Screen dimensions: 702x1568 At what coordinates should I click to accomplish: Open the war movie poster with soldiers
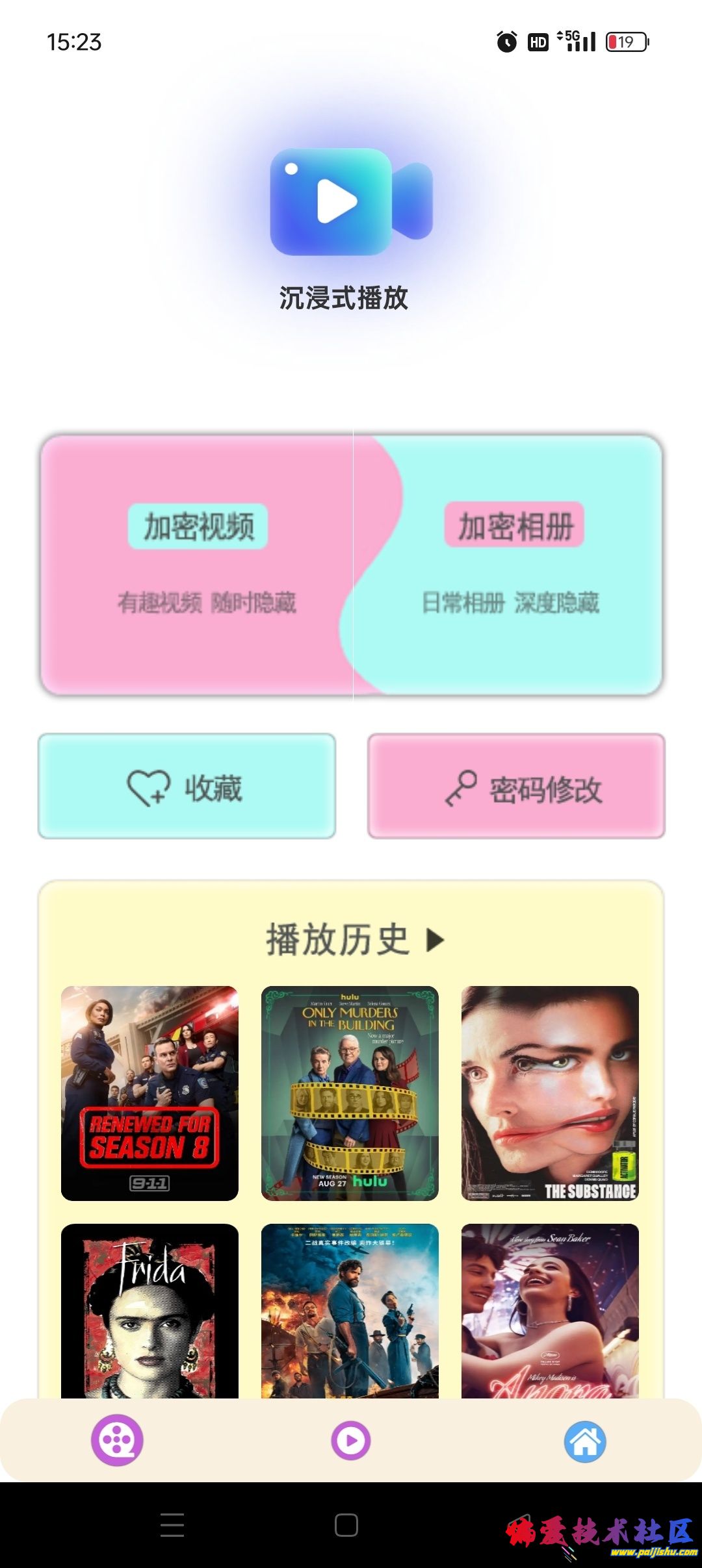click(350, 1311)
